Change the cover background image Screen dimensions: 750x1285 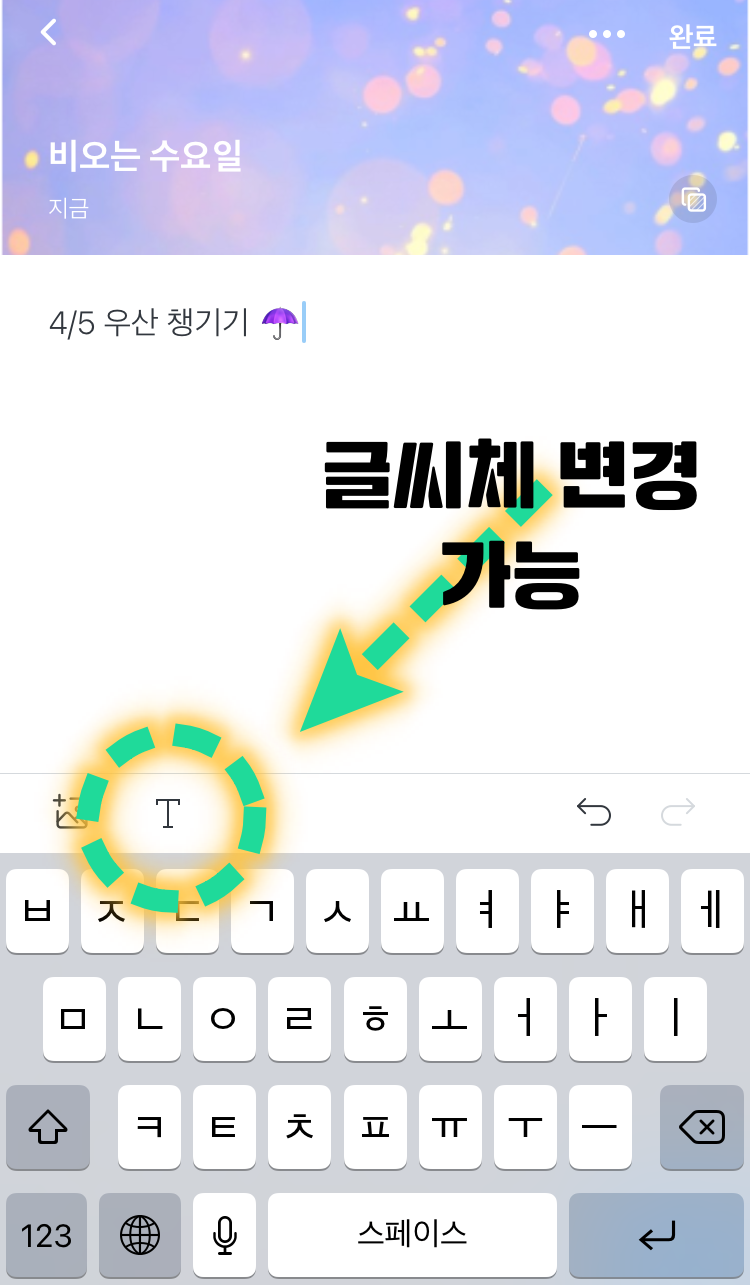click(x=693, y=201)
